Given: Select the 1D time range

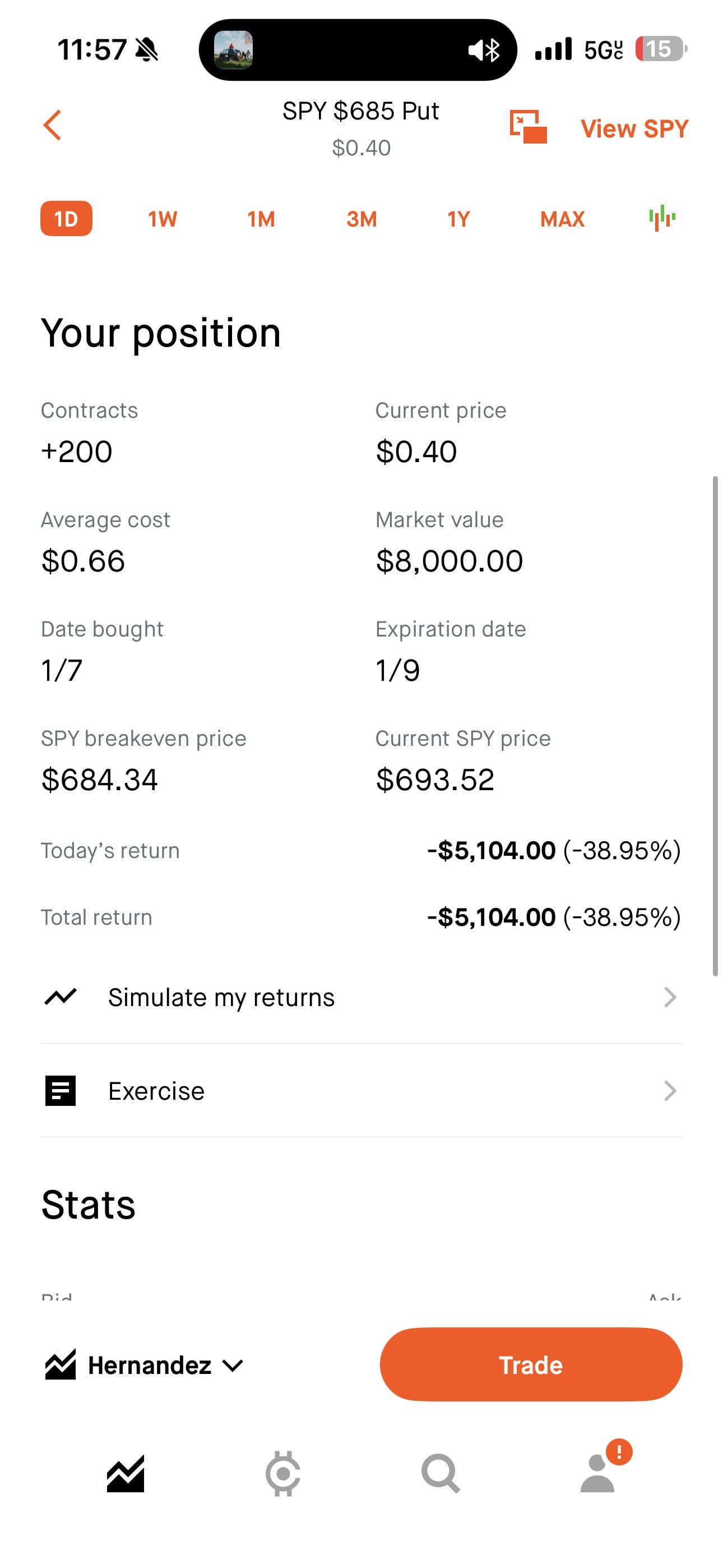Looking at the screenshot, I should (x=66, y=219).
